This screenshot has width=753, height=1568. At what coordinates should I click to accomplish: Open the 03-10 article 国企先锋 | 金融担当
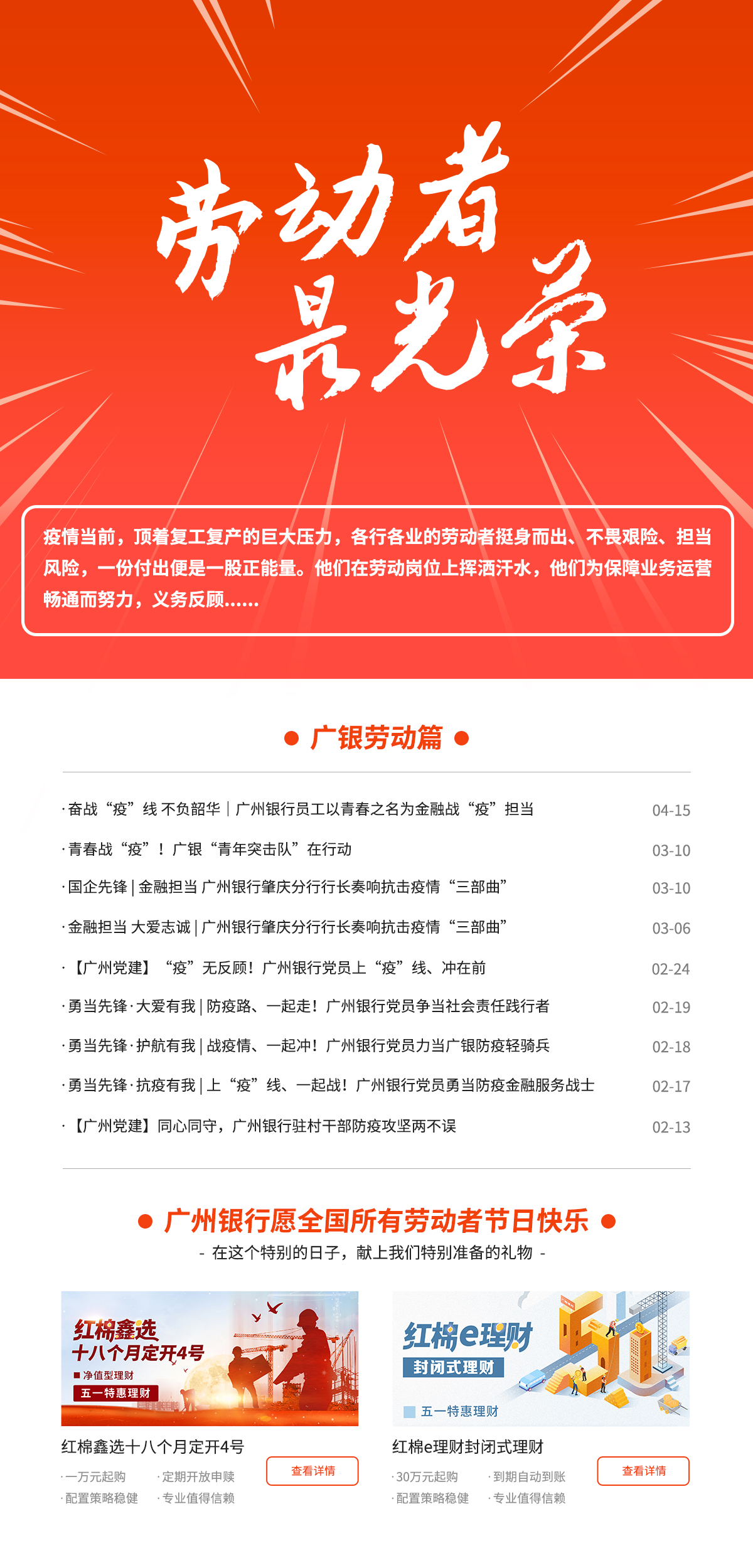point(287,887)
